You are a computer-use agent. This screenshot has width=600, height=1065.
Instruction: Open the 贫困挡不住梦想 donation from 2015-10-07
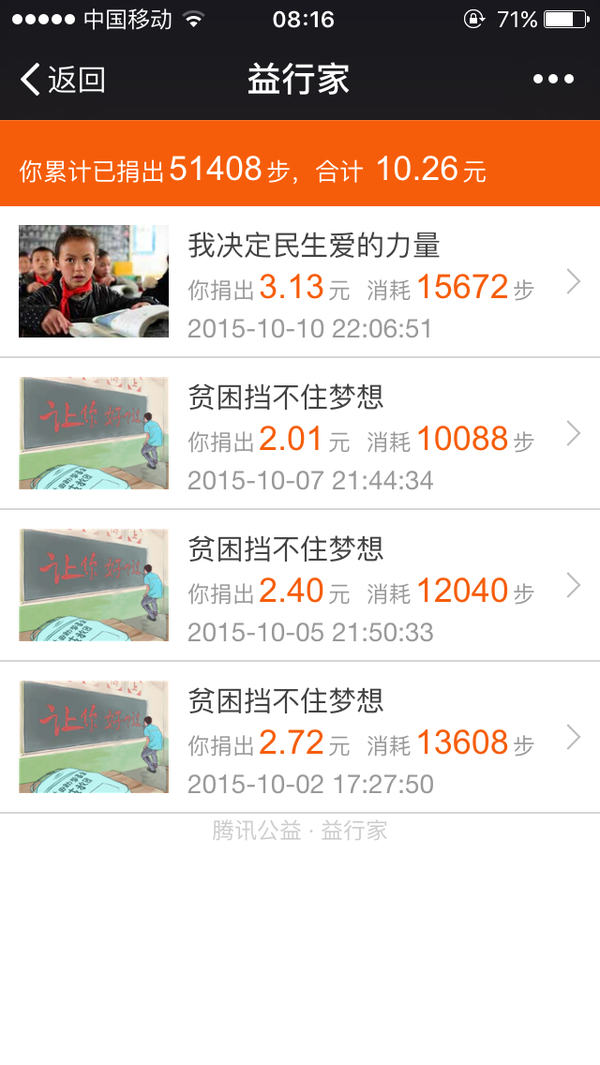[300, 433]
